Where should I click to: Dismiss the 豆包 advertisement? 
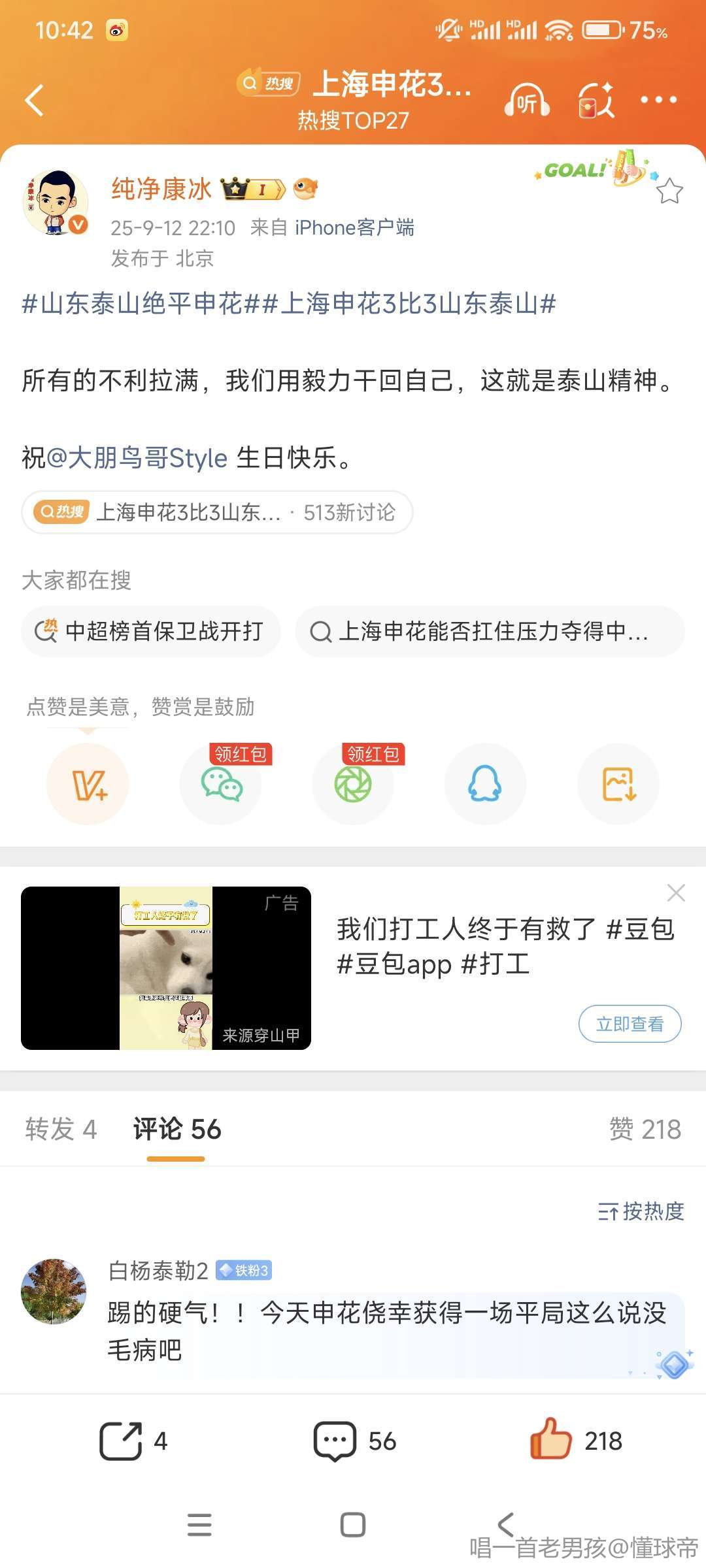[675, 892]
